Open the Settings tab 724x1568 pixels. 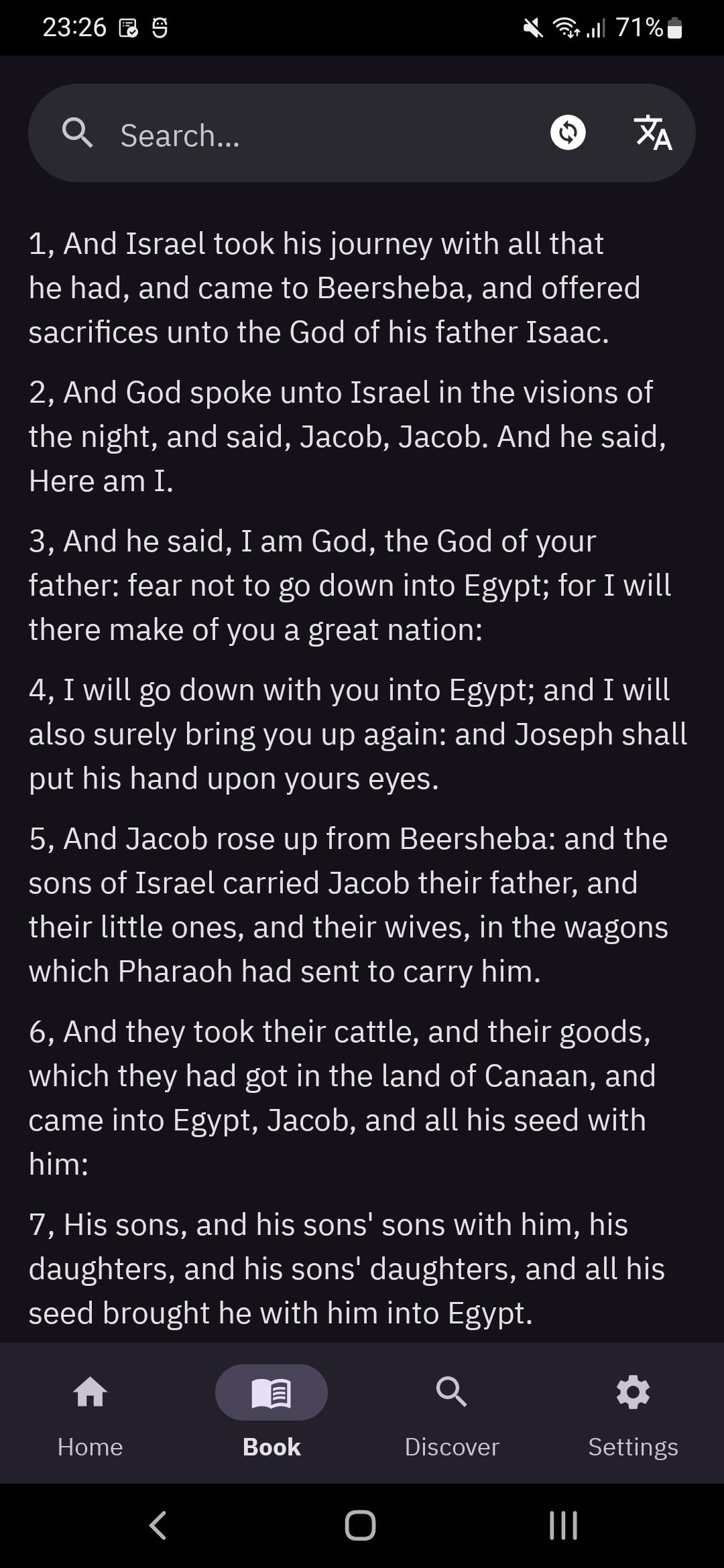coord(633,1411)
